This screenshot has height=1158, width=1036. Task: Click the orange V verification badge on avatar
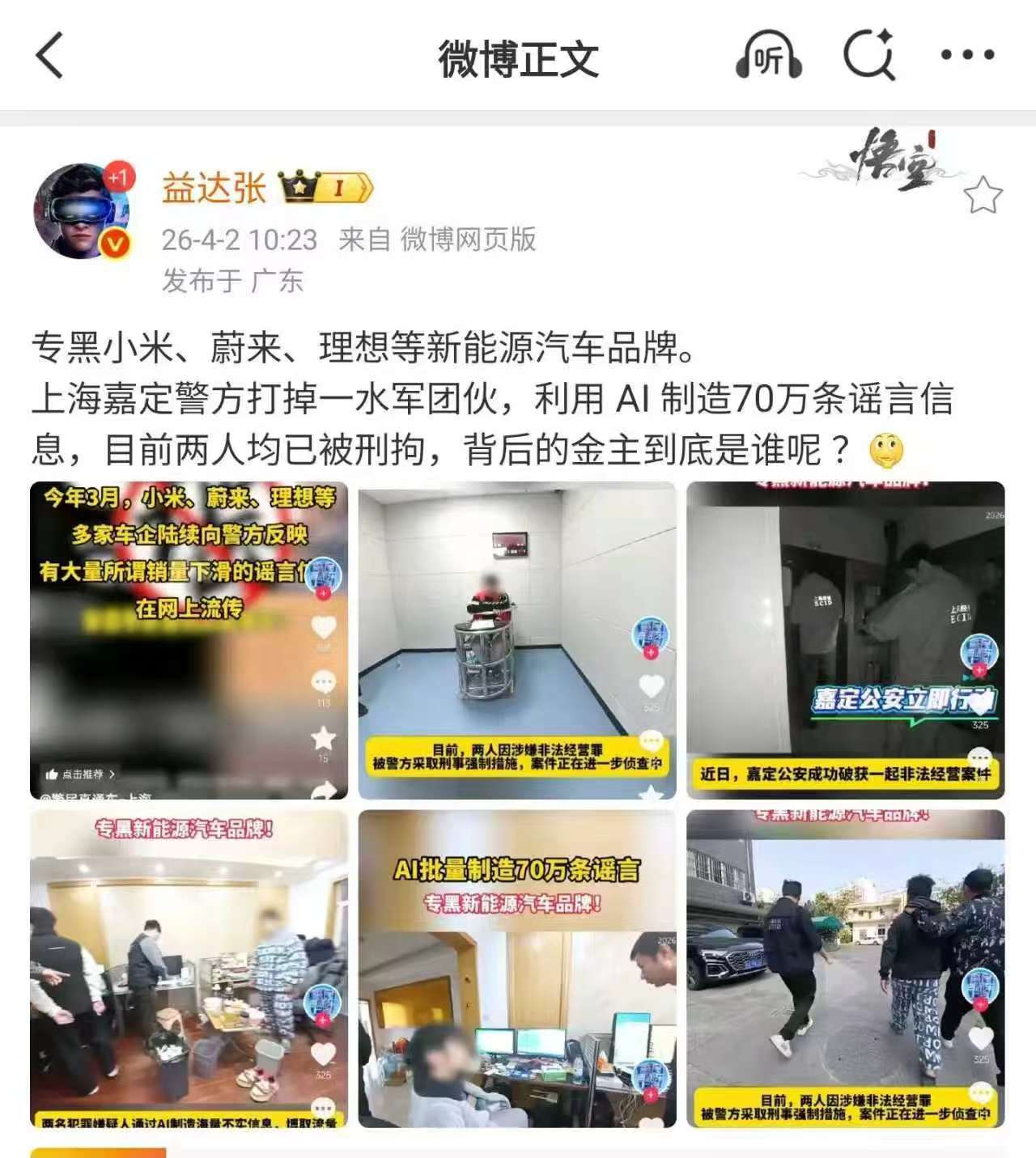[x=113, y=242]
